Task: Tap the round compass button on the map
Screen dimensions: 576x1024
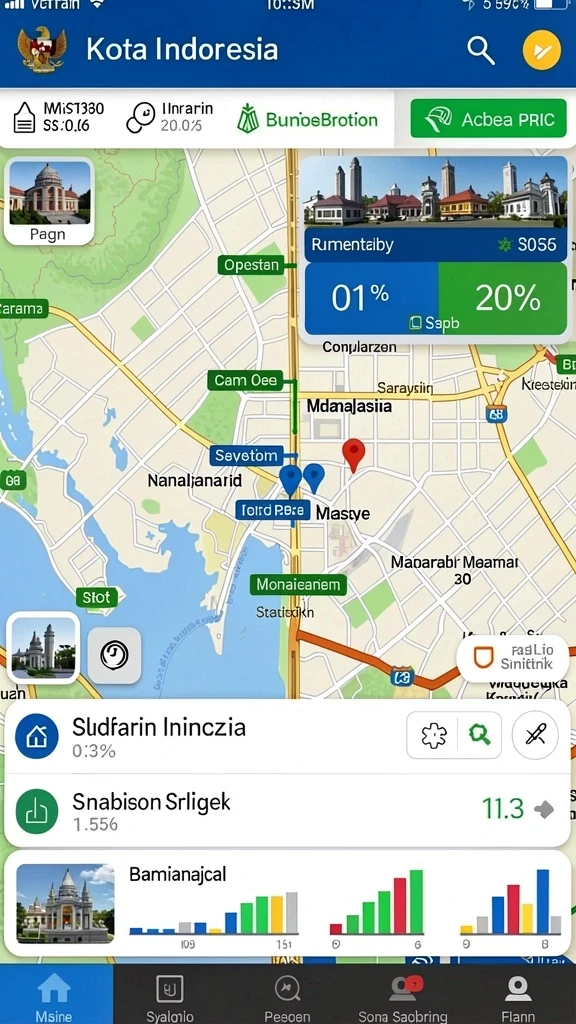Action: [x=114, y=655]
